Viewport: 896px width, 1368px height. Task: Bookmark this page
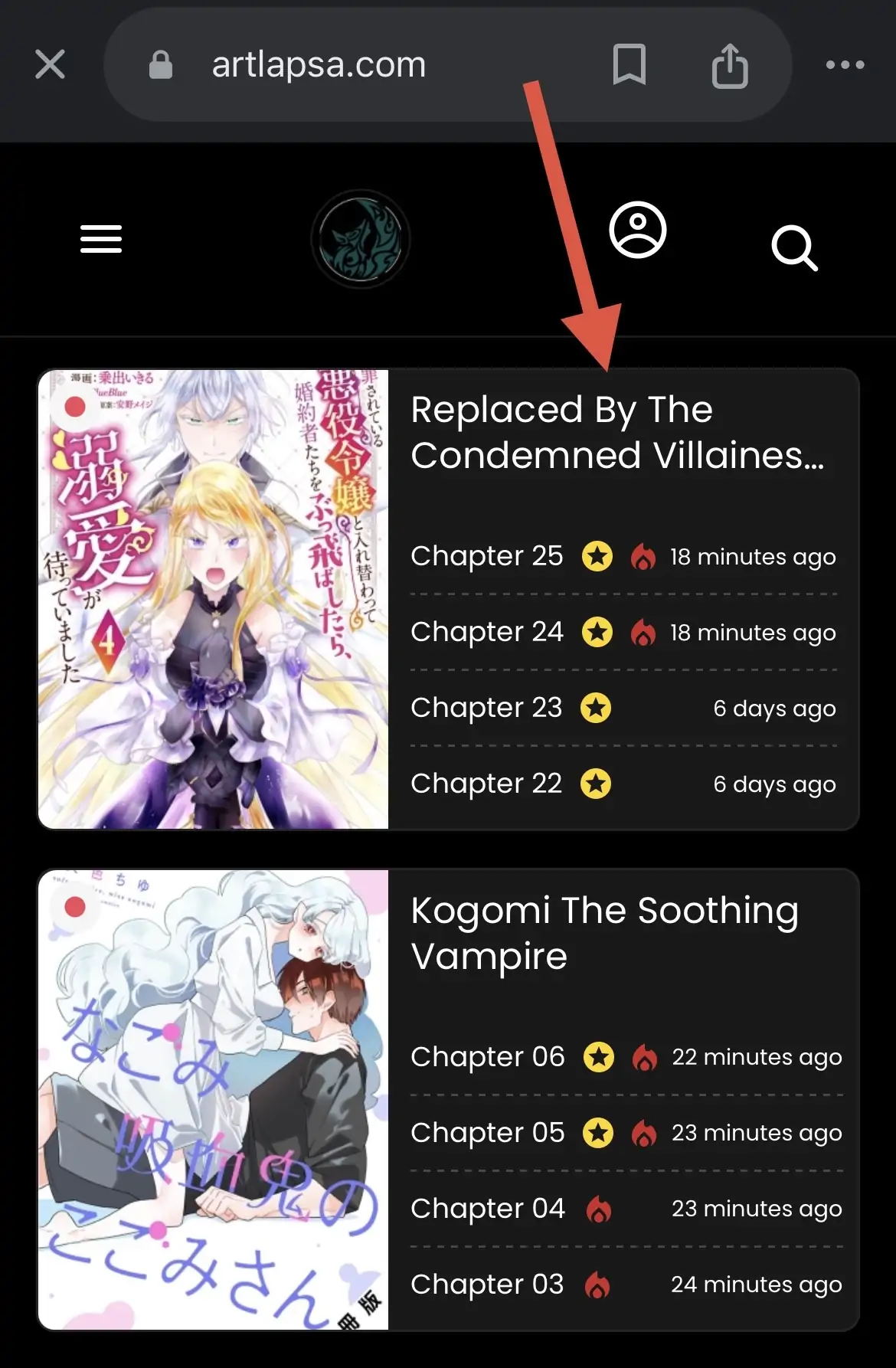coord(629,64)
